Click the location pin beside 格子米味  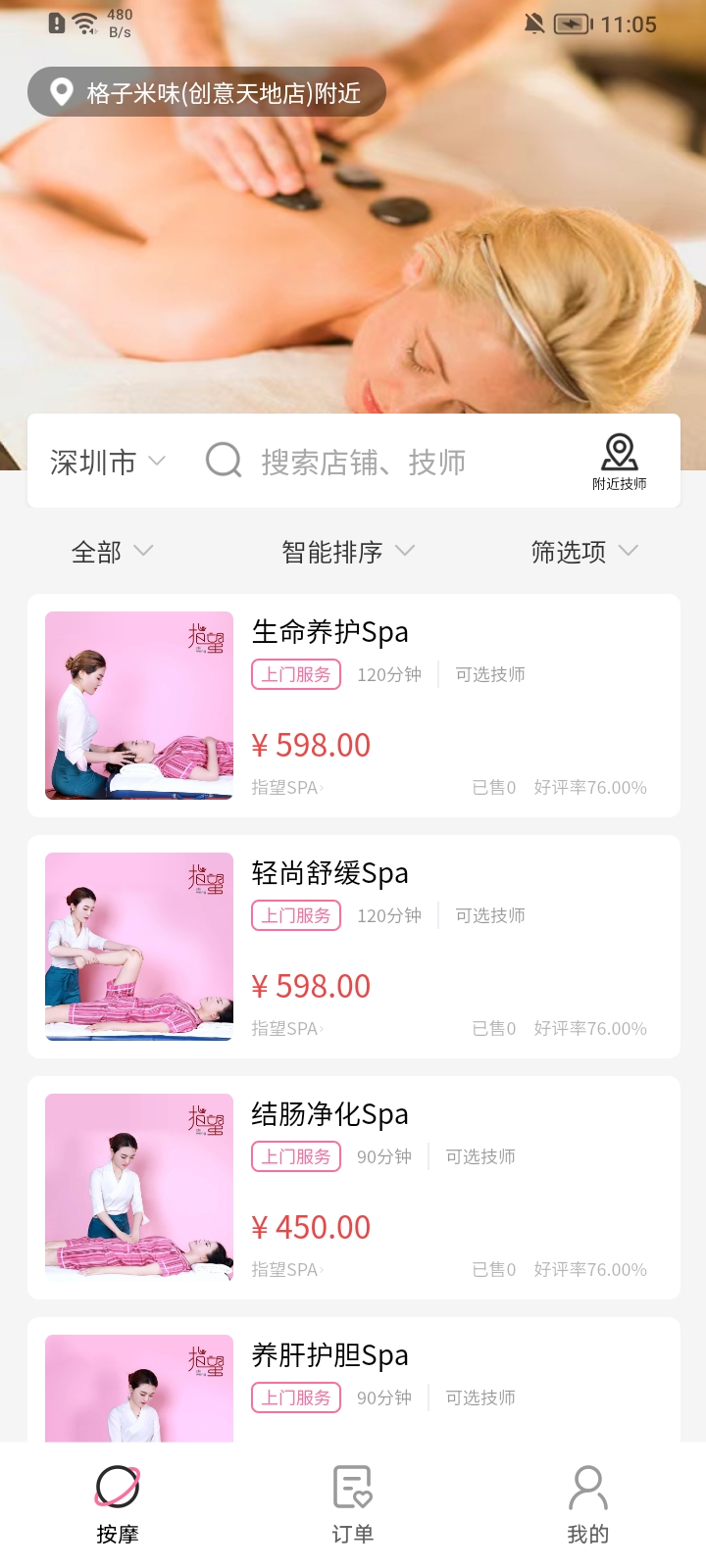coord(59,94)
